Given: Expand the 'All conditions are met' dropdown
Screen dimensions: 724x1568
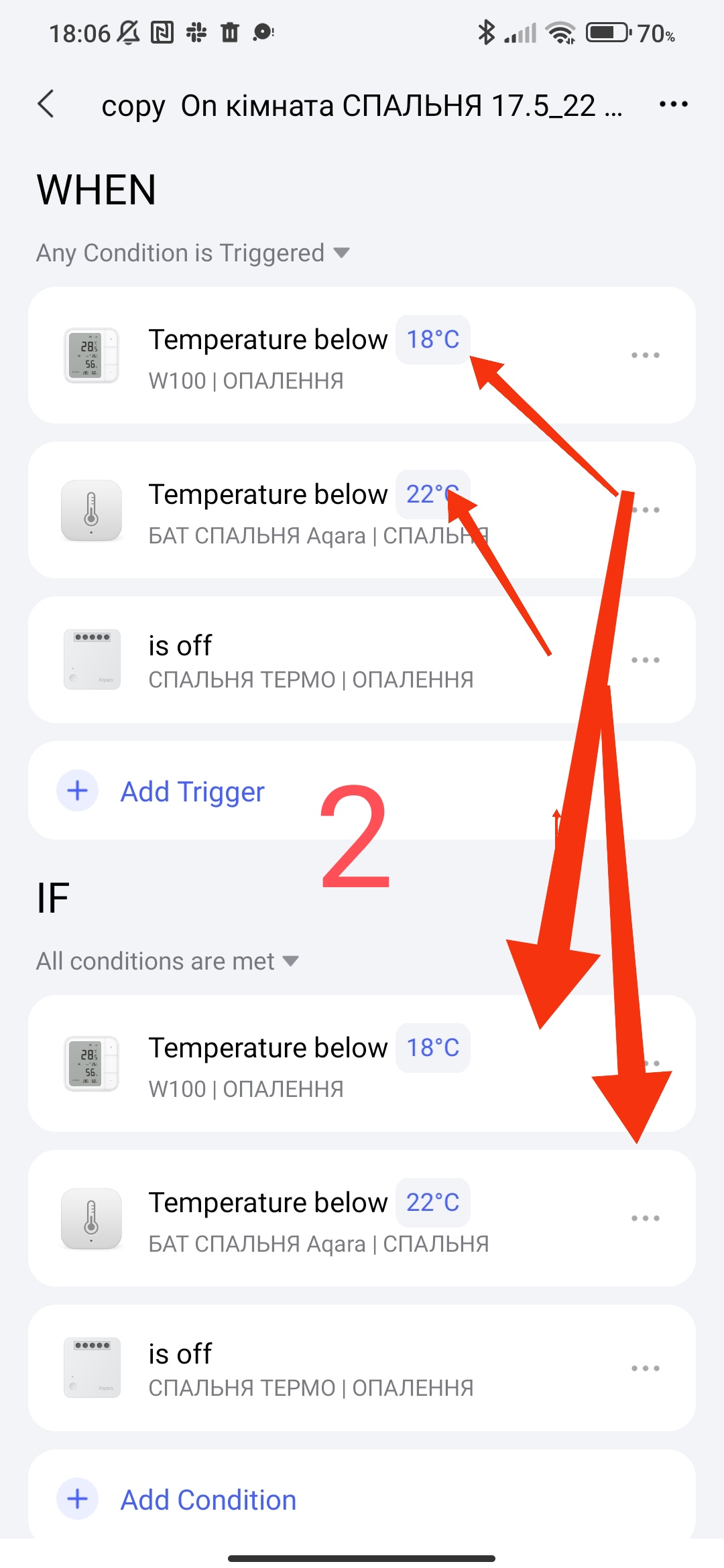Looking at the screenshot, I should coord(168,962).
